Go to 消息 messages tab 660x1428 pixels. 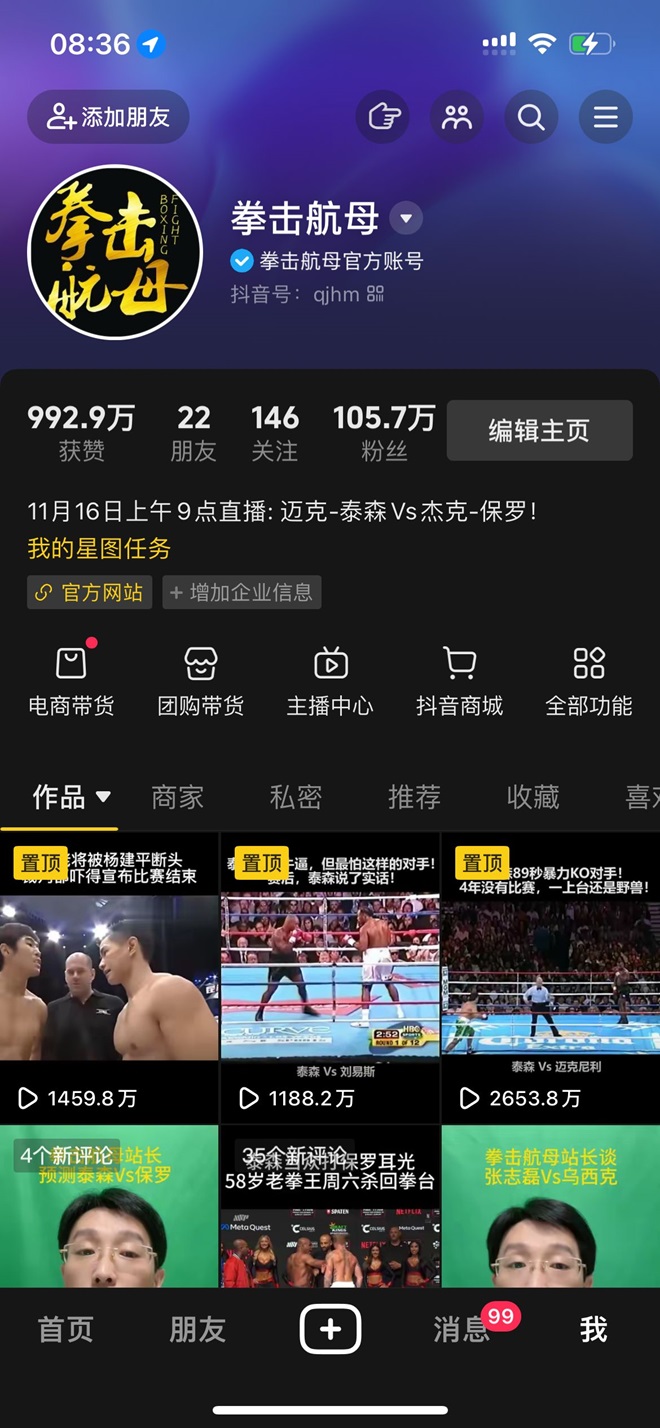tap(462, 1329)
